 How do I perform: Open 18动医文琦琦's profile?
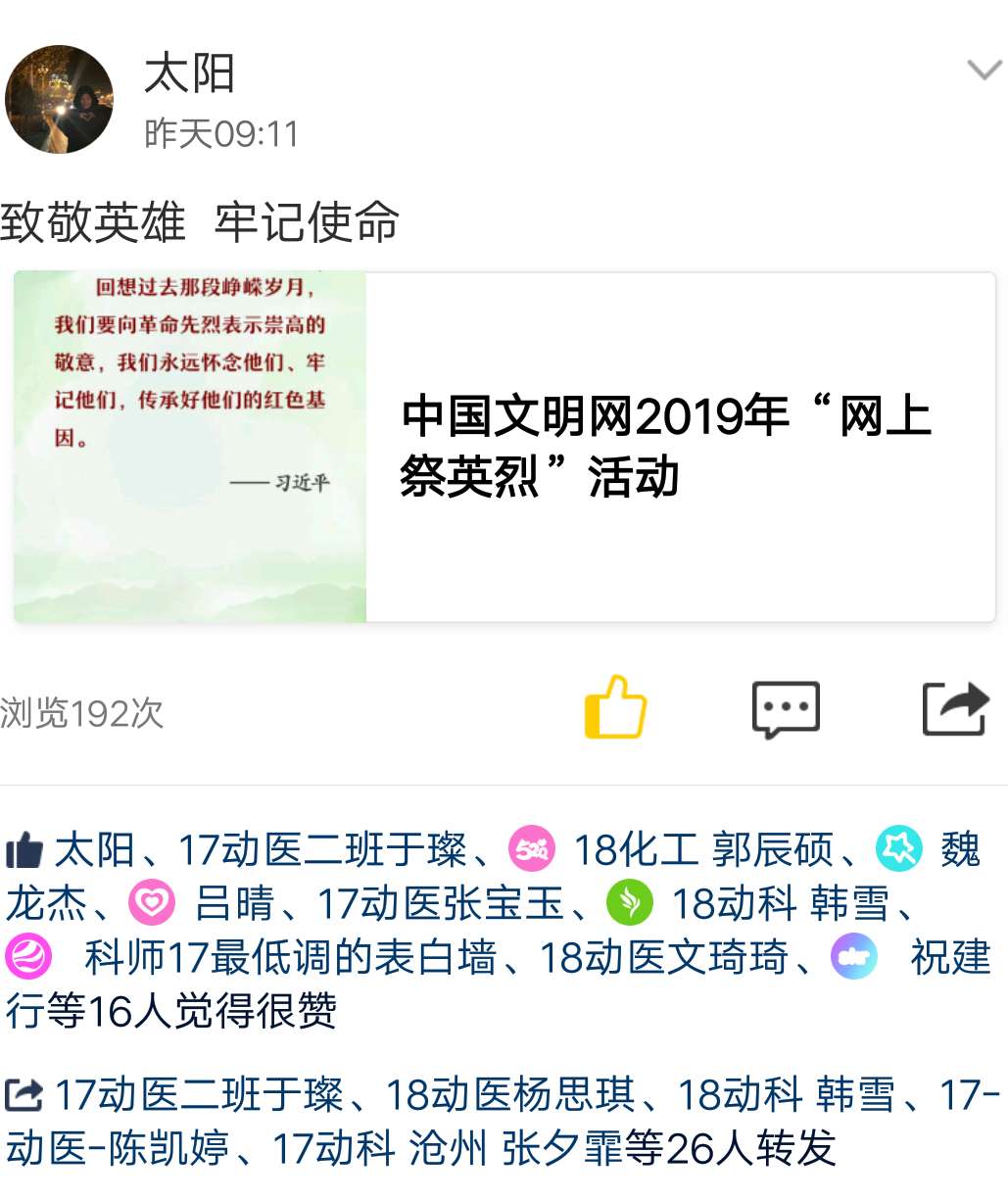tap(663, 957)
